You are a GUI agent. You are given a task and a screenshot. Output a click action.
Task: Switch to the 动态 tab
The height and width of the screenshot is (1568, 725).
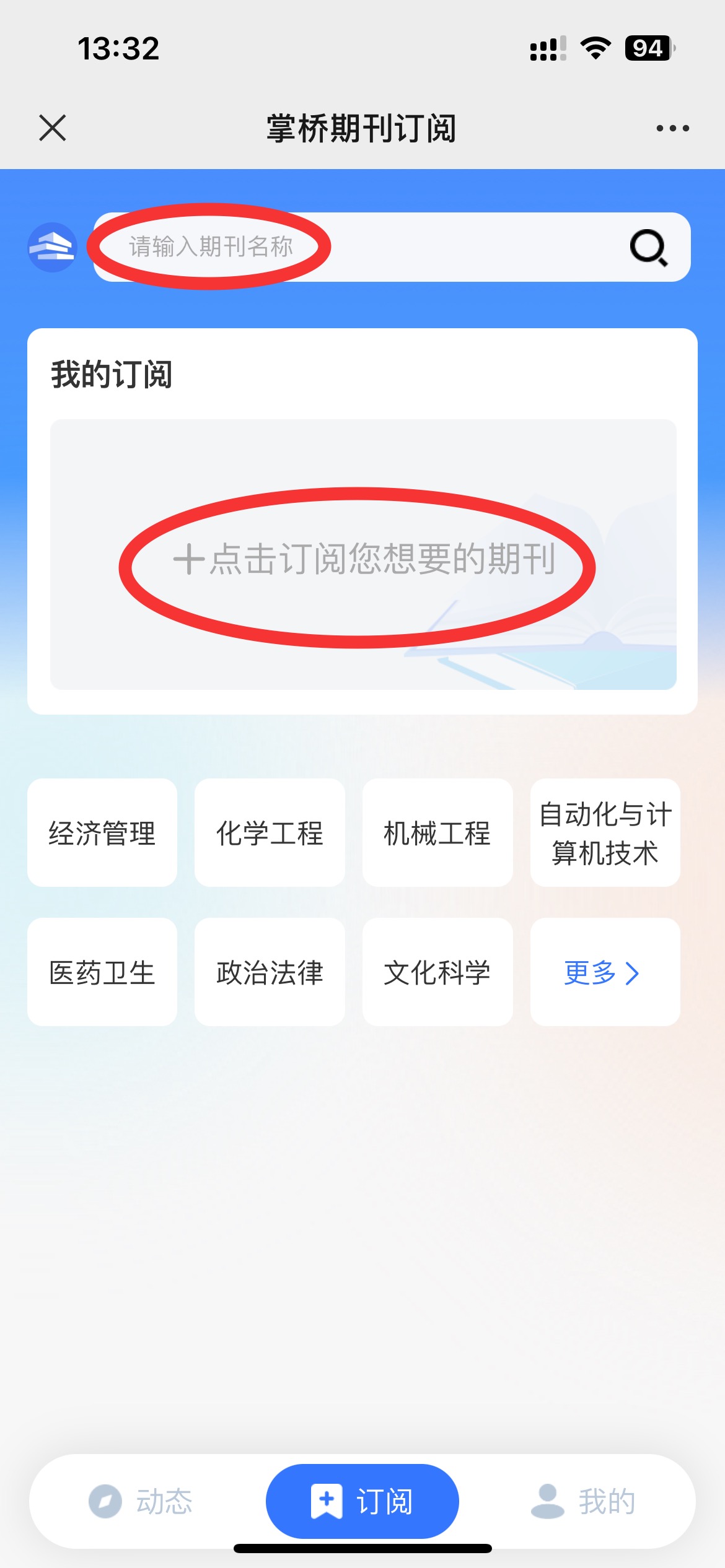click(x=141, y=1501)
